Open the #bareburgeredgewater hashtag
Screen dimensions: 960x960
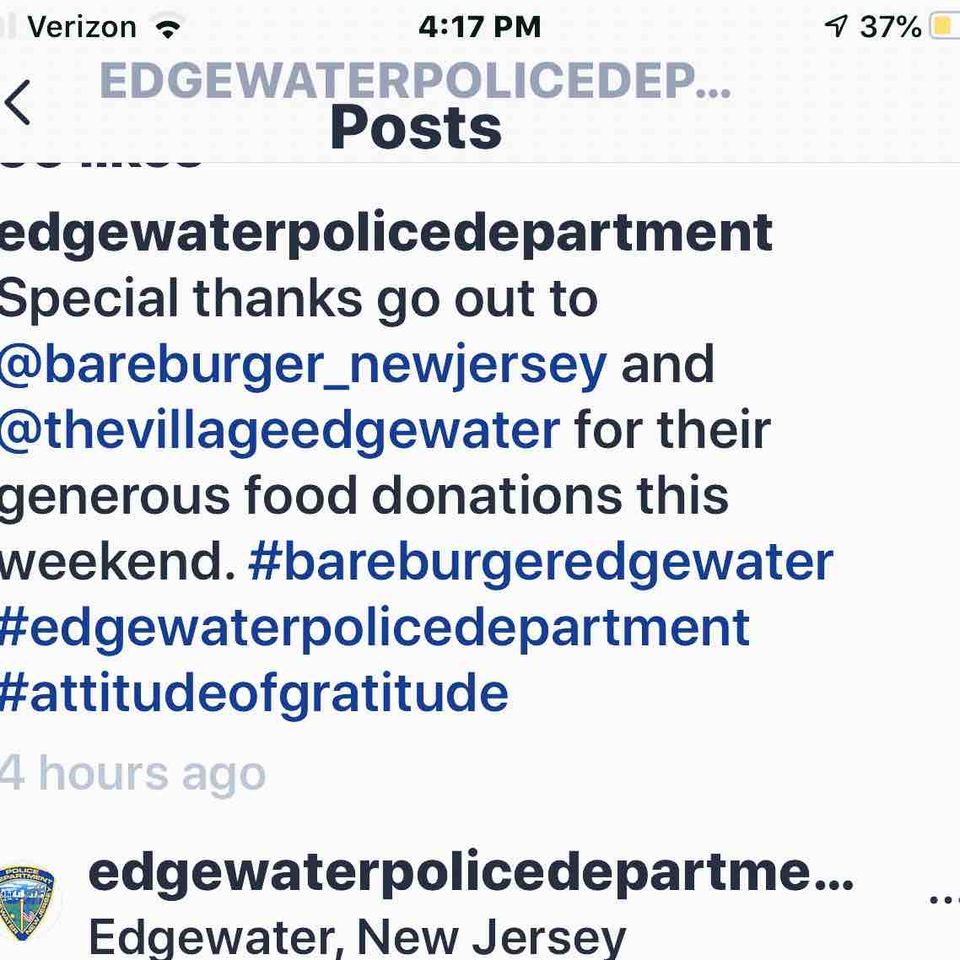[x=540, y=563]
